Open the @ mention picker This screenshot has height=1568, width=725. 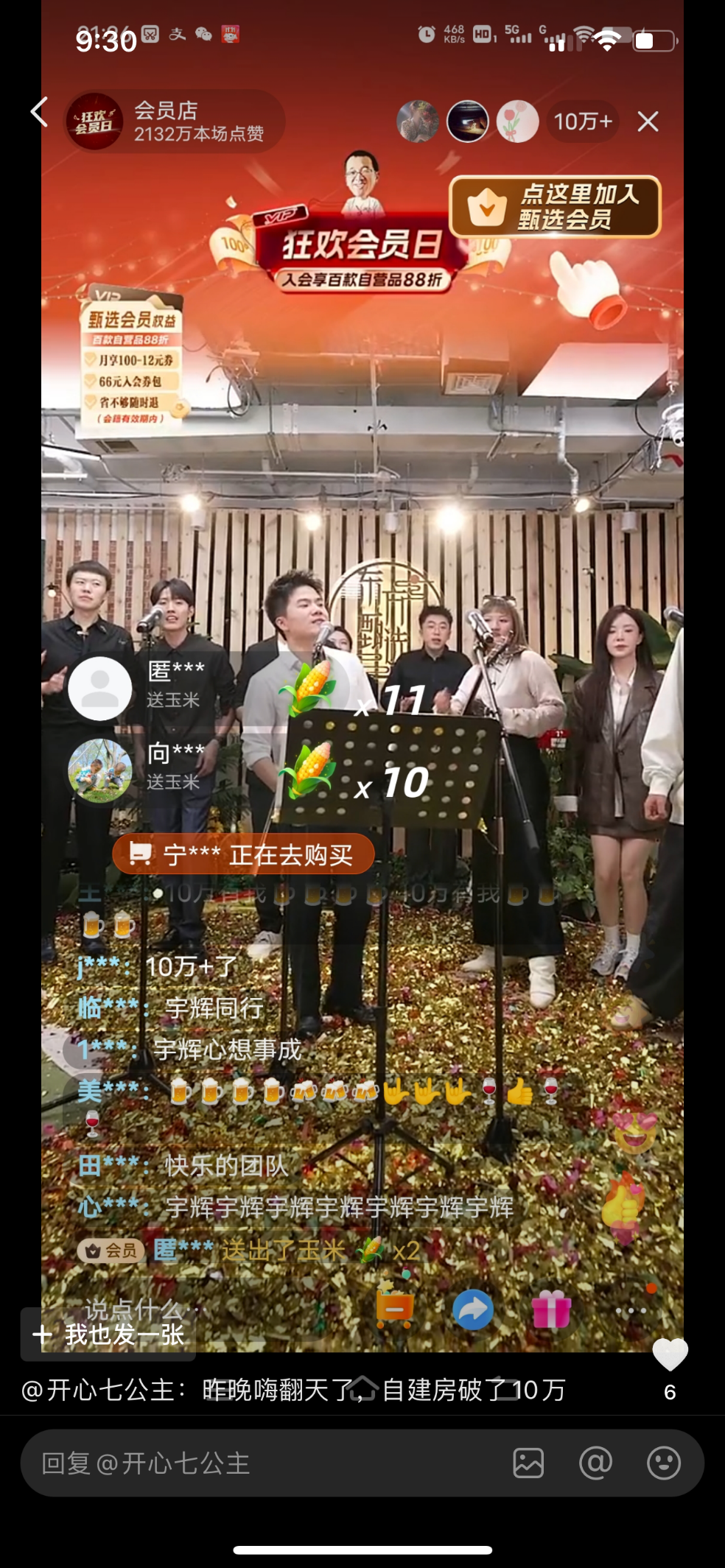coord(595,1463)
